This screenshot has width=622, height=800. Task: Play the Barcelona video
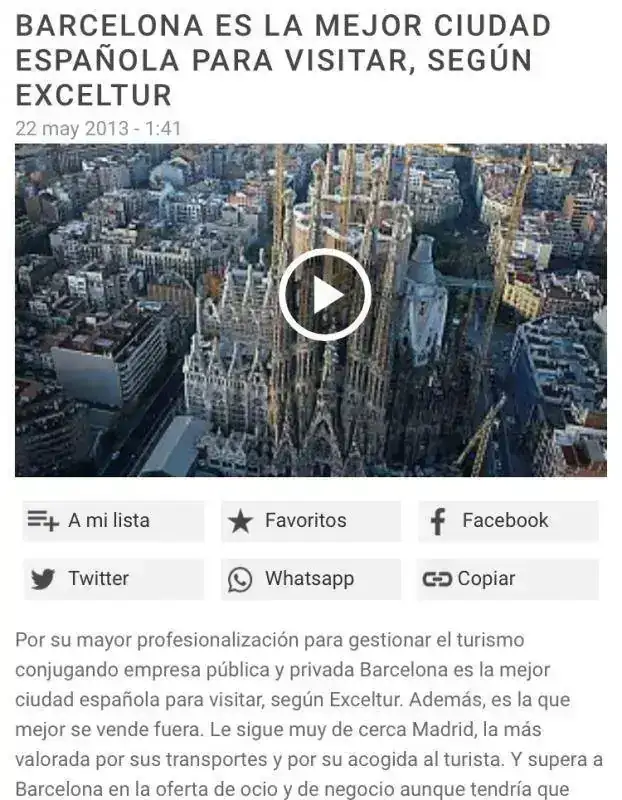(x=324, y=294)
